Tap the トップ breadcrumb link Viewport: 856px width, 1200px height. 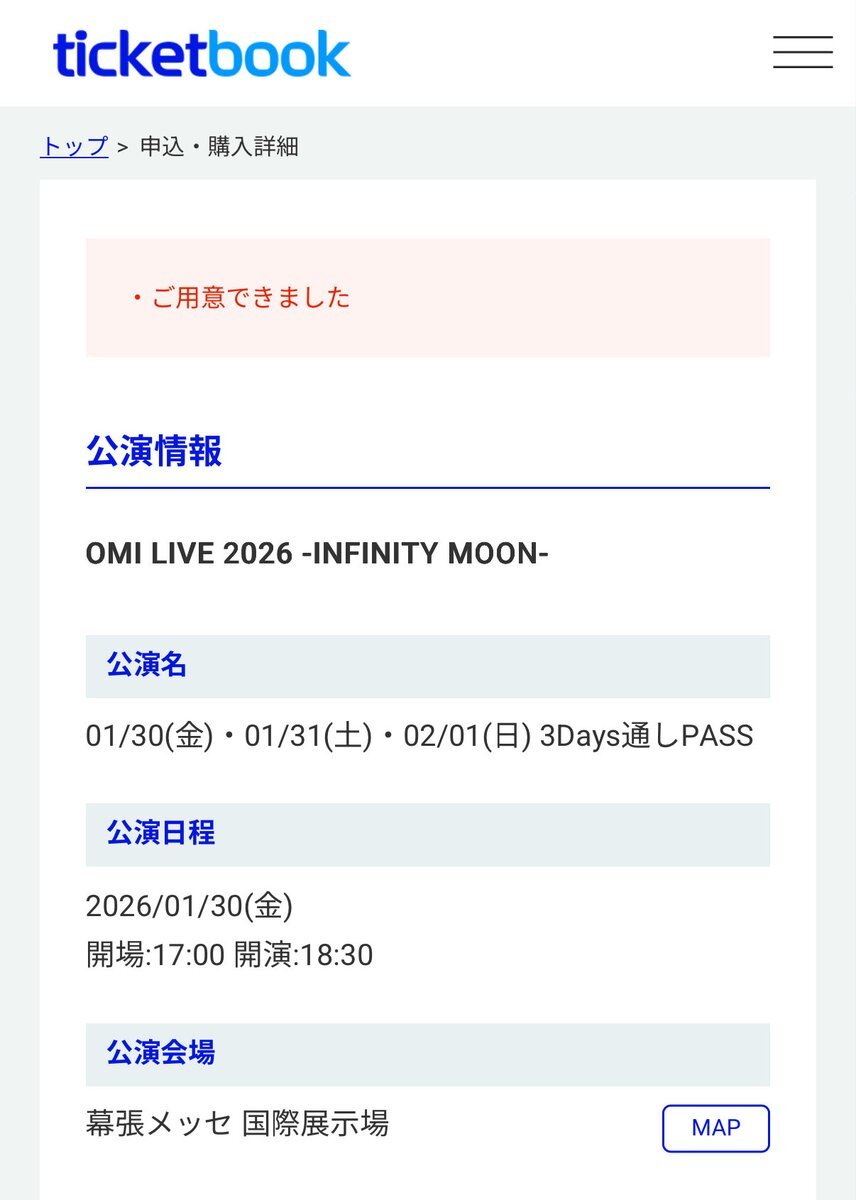[74, 147]
